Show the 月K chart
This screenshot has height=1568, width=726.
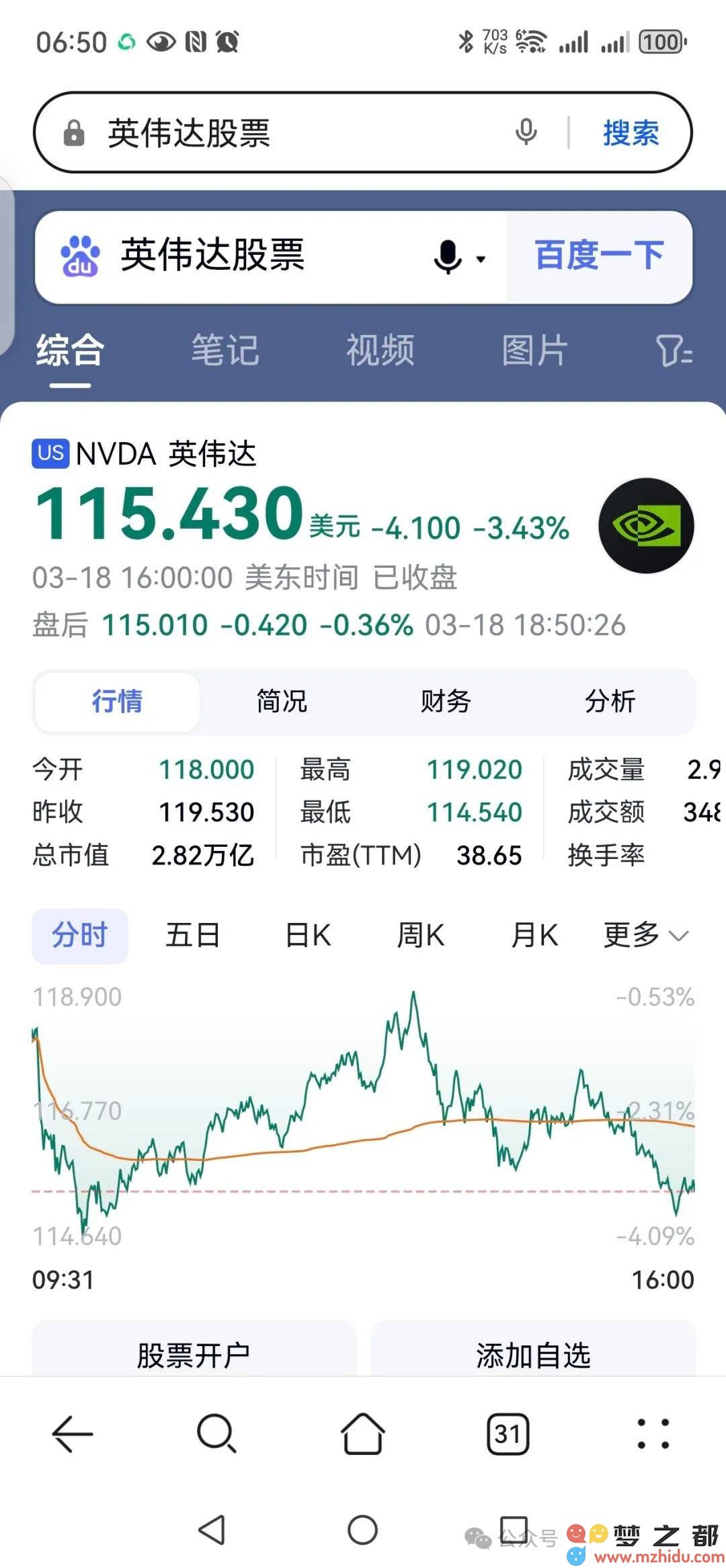(x=534, y=935)
